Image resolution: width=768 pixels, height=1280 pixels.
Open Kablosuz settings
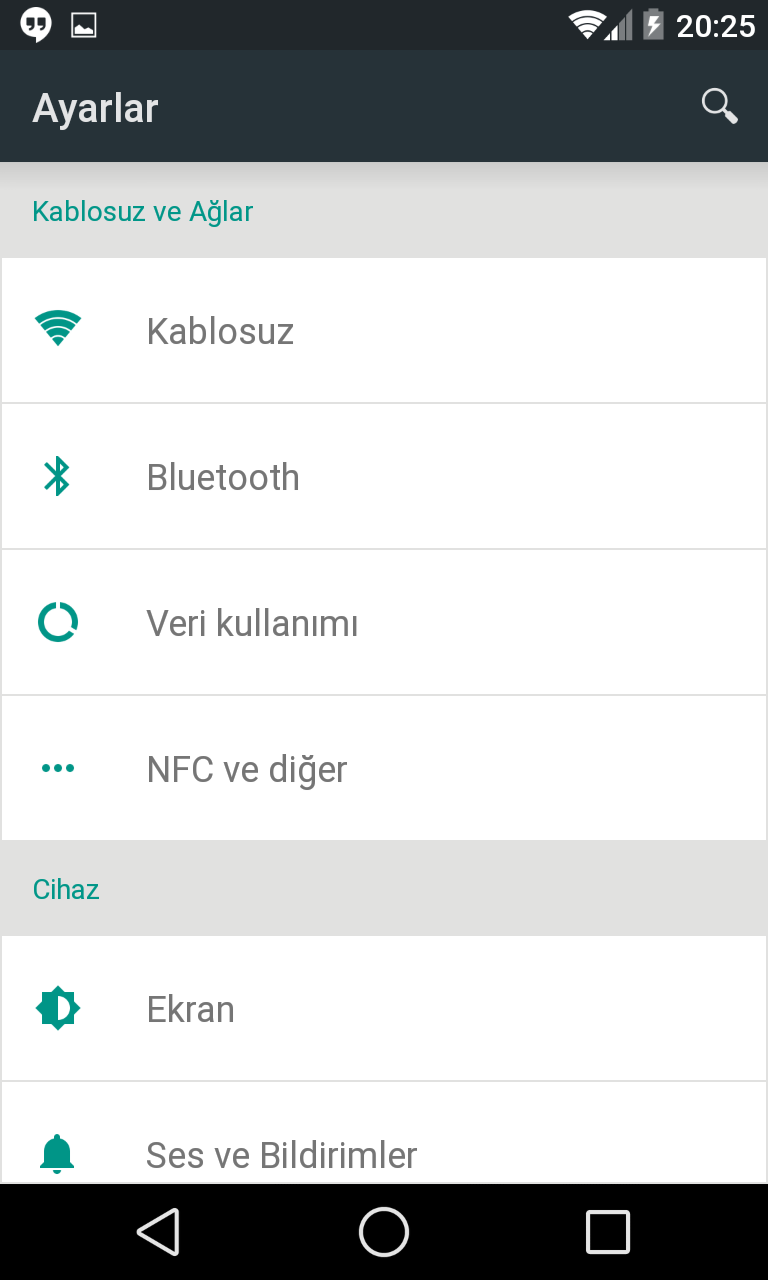coord(384,330)
